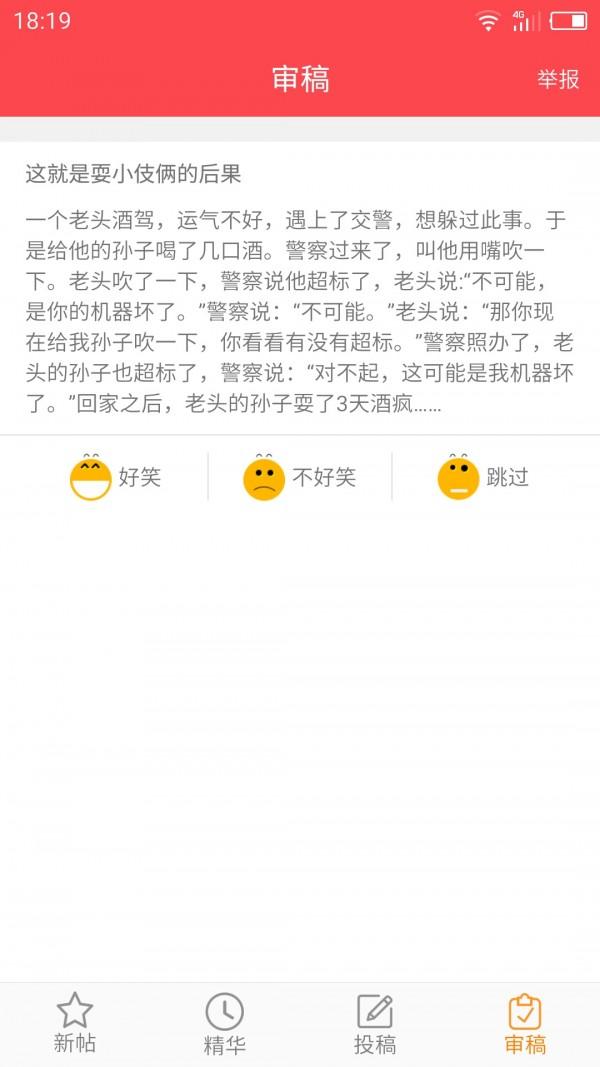600x1067 pixels.
Task: Vote 不好笑 on this joke
Action: [x=299, y=477]
